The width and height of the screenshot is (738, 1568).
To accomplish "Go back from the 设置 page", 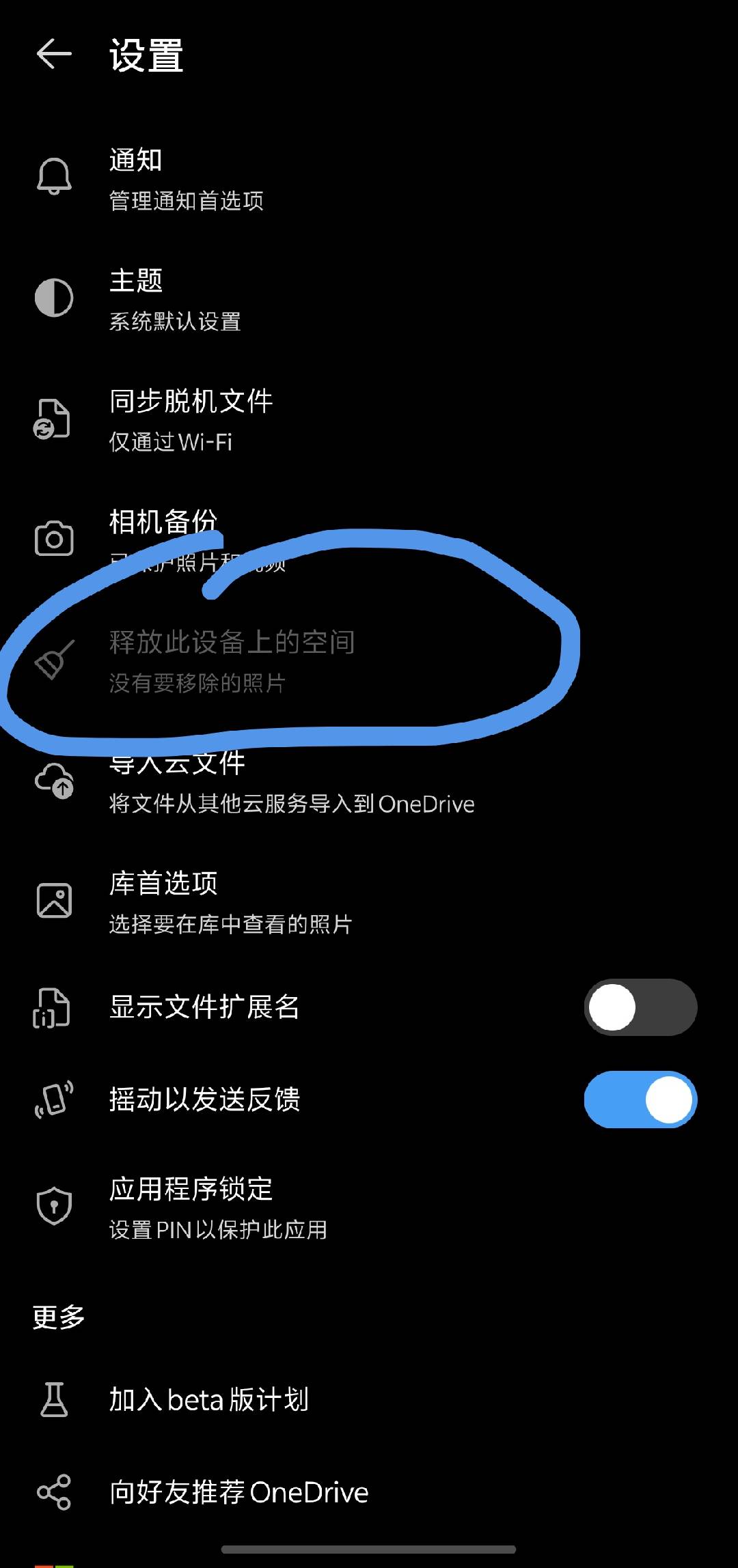I will pyautogui.click(x=54, y=54).
